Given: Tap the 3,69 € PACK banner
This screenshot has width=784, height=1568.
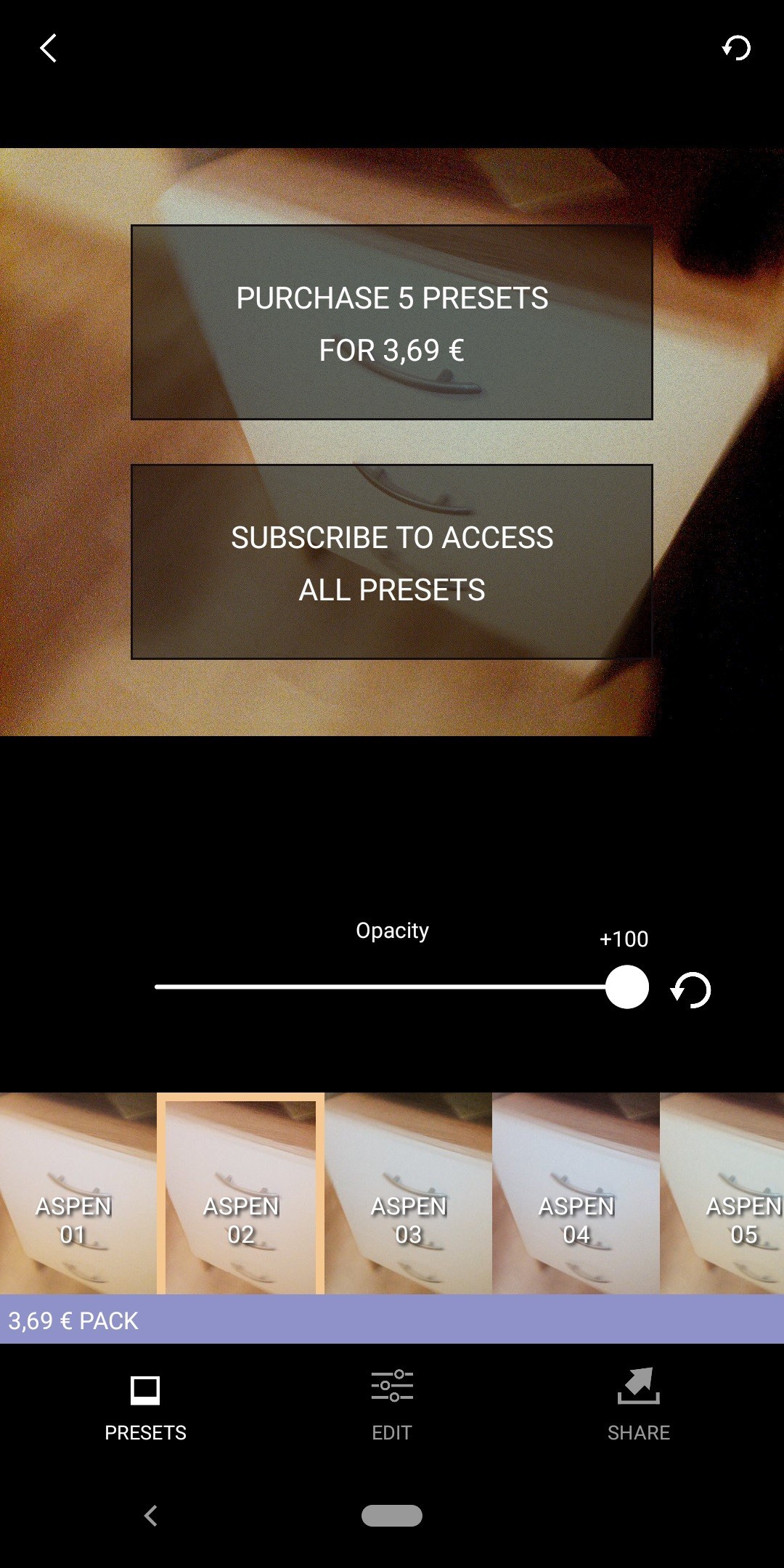Looking at the screenshot, I should [x=392, y=1320].
